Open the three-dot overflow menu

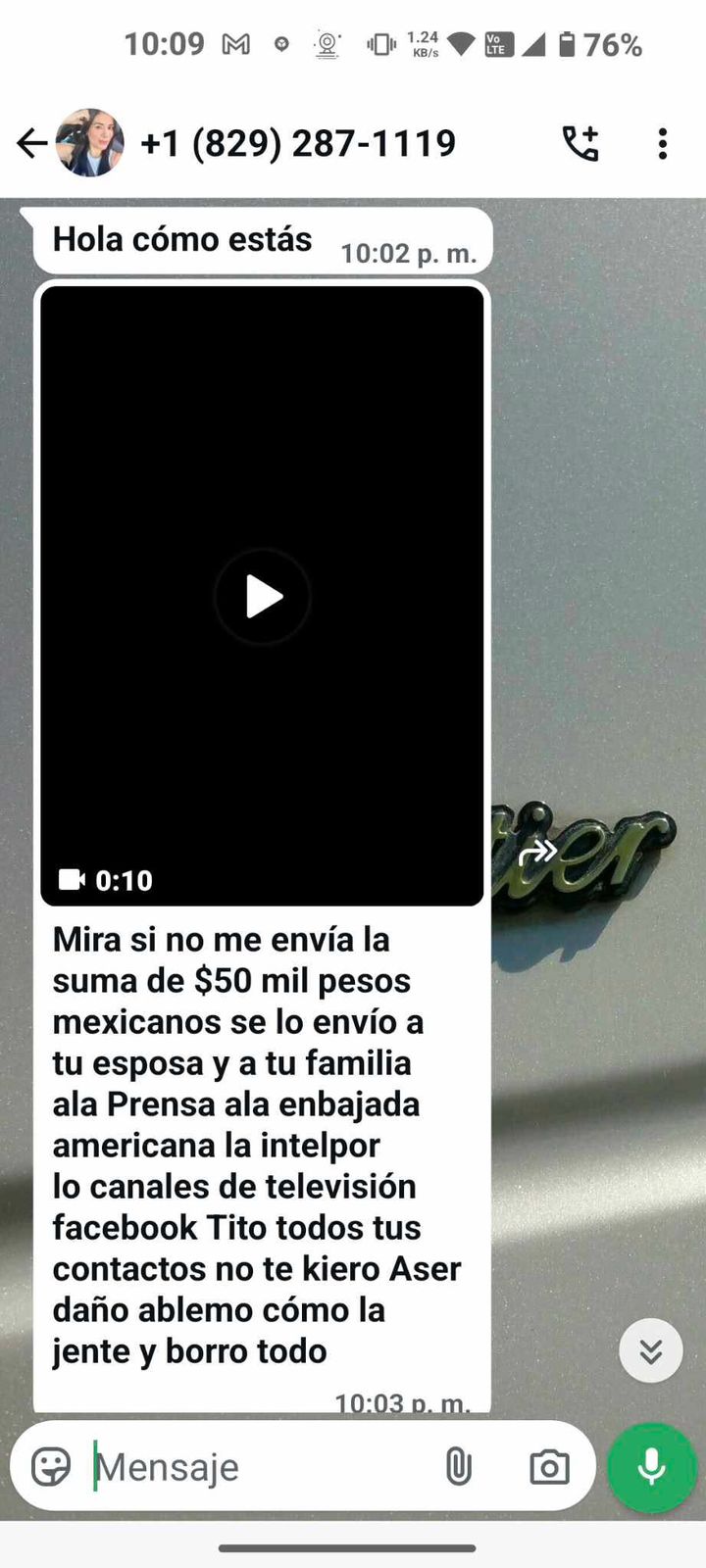click(x=663, y=144)
